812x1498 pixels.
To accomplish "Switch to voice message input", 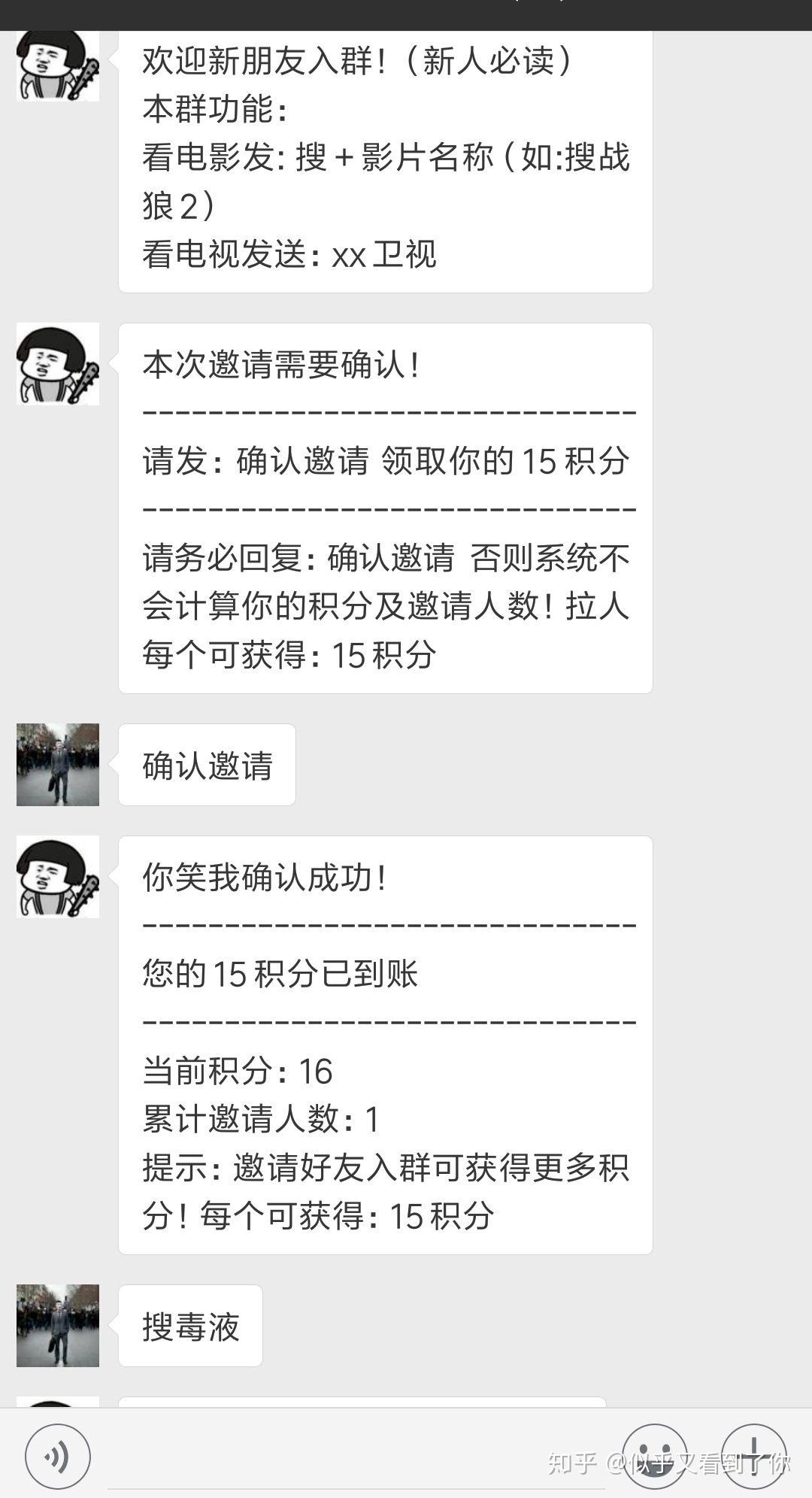I will point(58,1457).
